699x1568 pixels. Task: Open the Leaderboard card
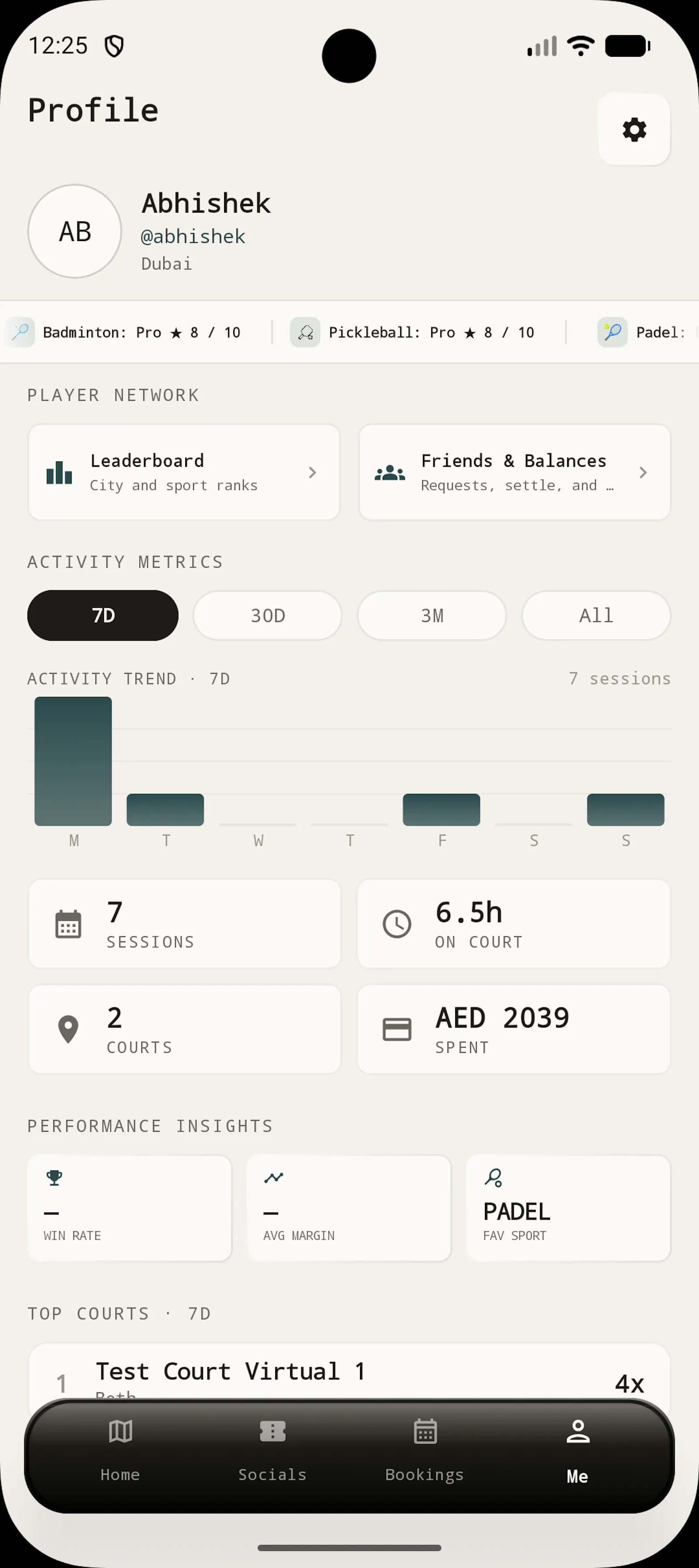[x=184, y=472]
